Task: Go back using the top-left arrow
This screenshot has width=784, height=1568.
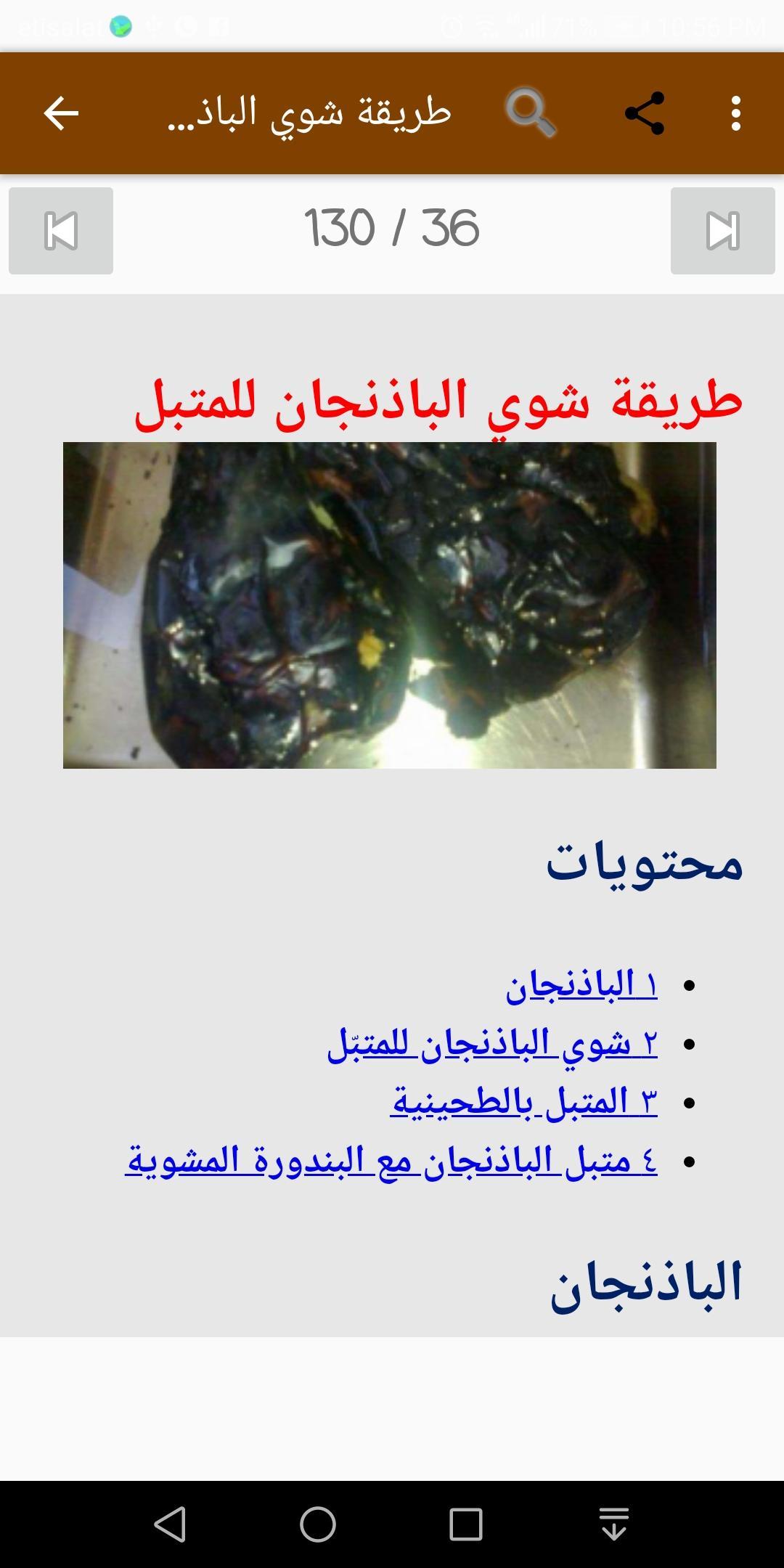Action: coord(61,114)
